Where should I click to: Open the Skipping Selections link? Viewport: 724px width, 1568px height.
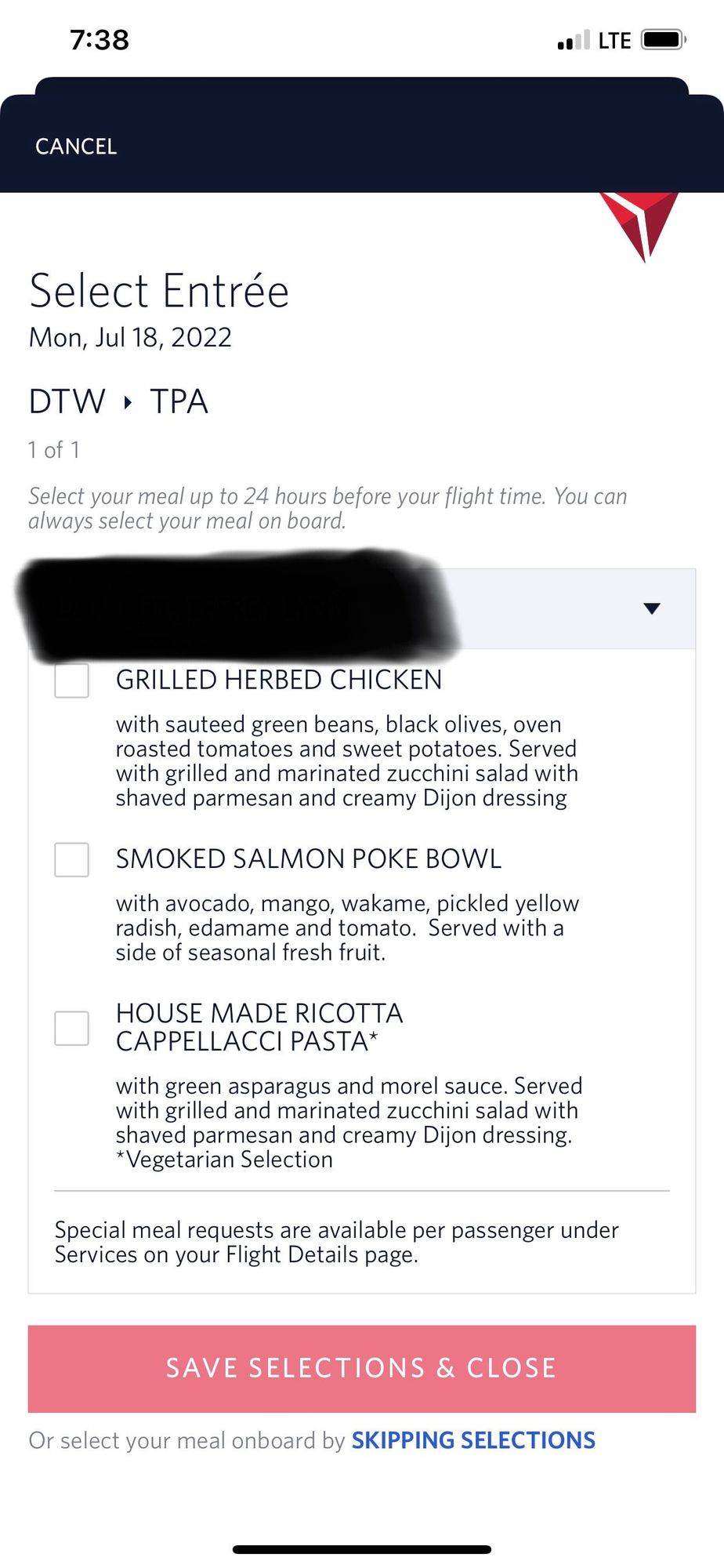[x=473, y=1440]
